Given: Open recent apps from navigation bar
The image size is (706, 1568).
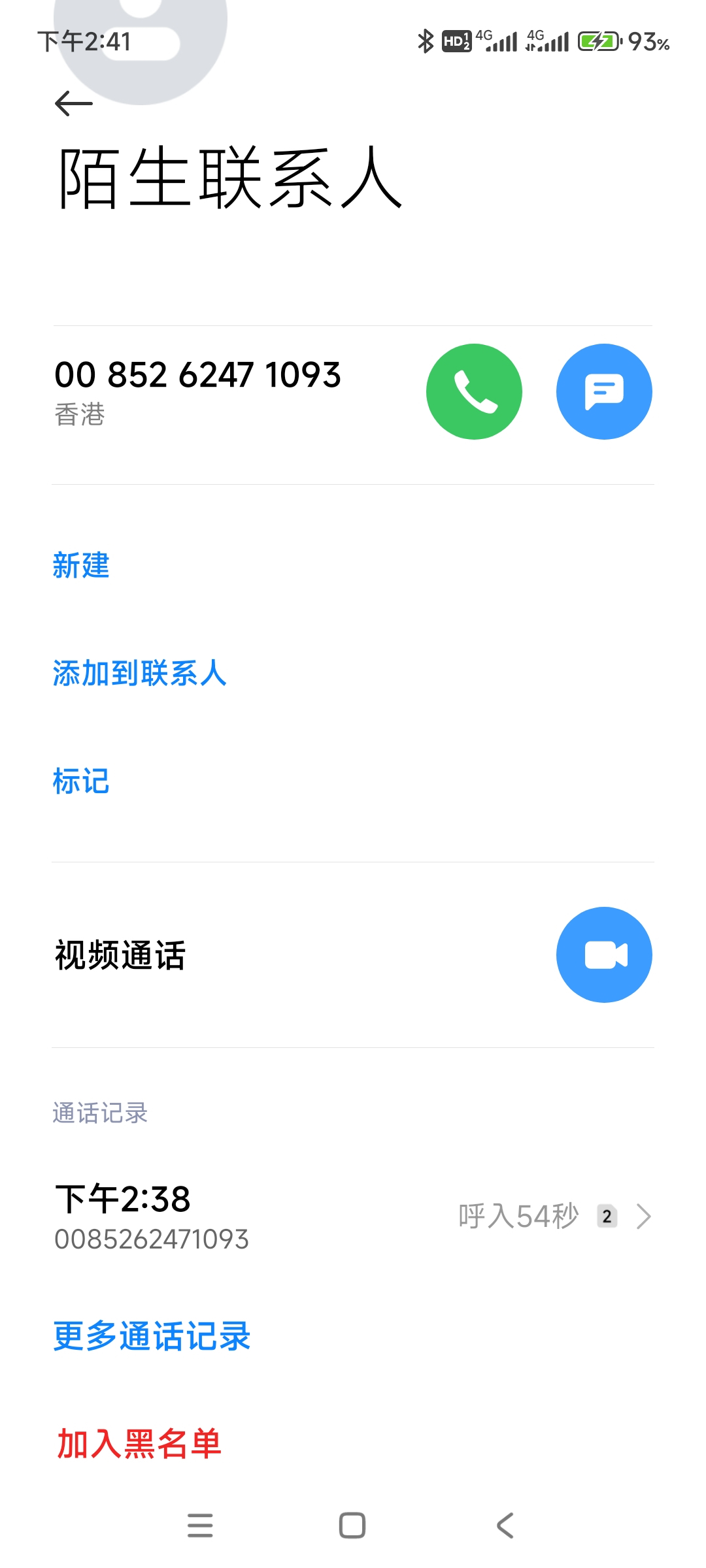Looking at the screenshot, I should coord(200,1526).
